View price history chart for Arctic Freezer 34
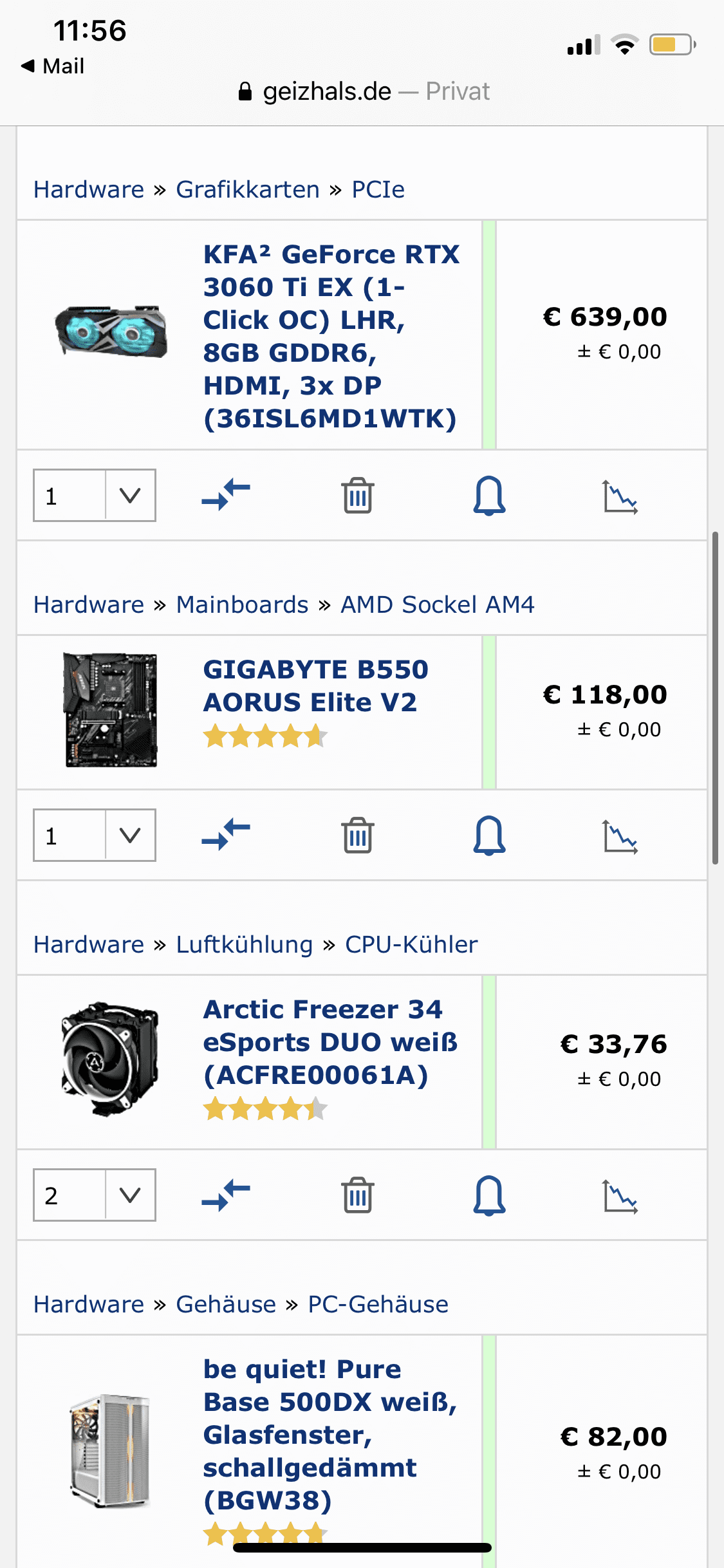This screenshot has width=724, height=1568. coord(620,1196)
